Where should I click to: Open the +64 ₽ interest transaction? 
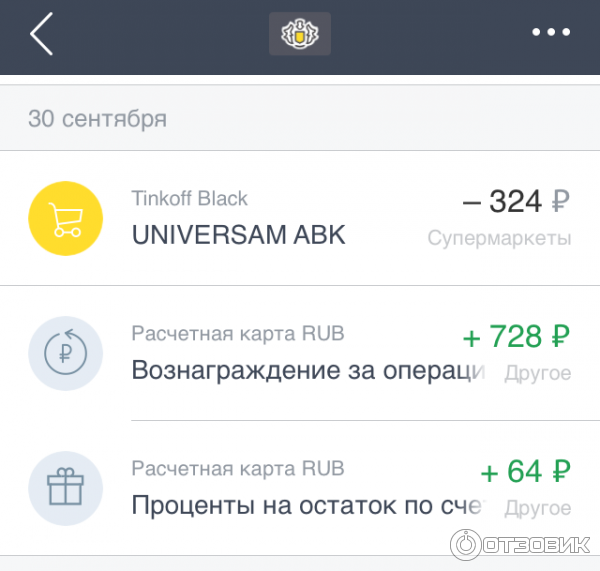tap(300, 488)
